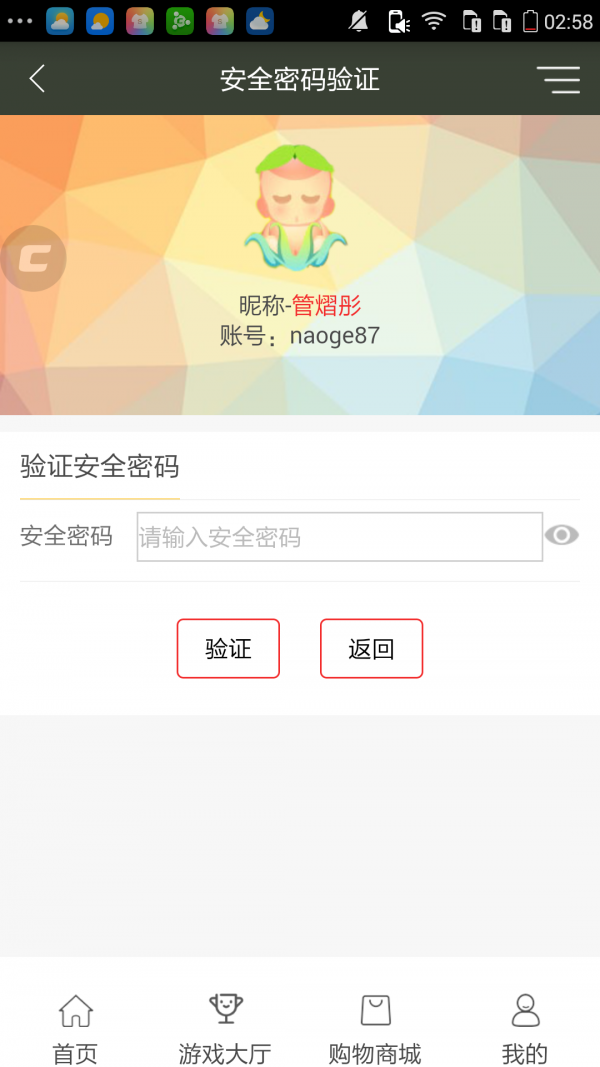Open the 游戏大厅 tab
Viewport: 600px width, 1067px height.
[225, 1028]
